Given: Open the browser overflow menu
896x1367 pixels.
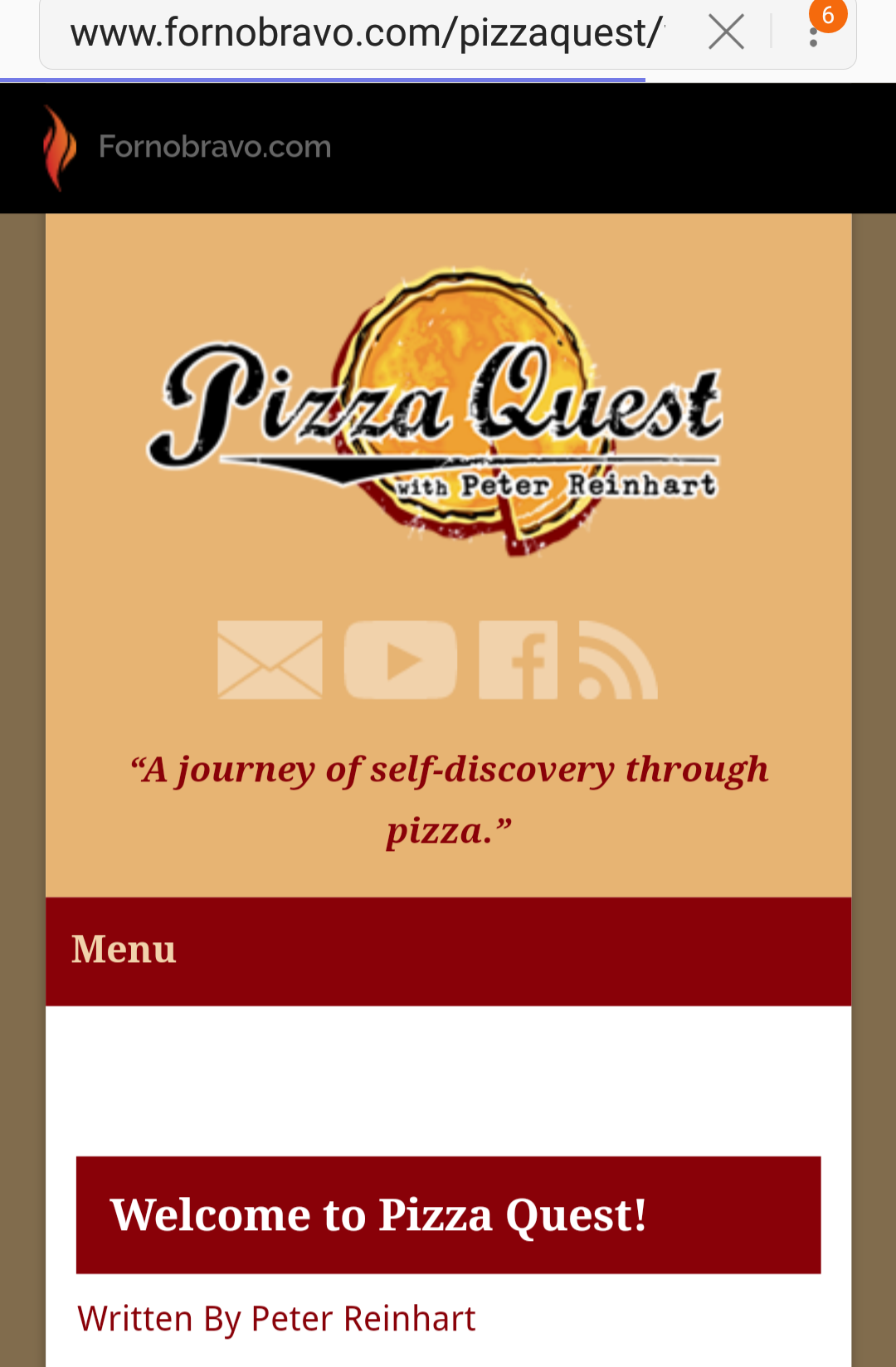Looking at the screenshot, I should pos(814,35).
